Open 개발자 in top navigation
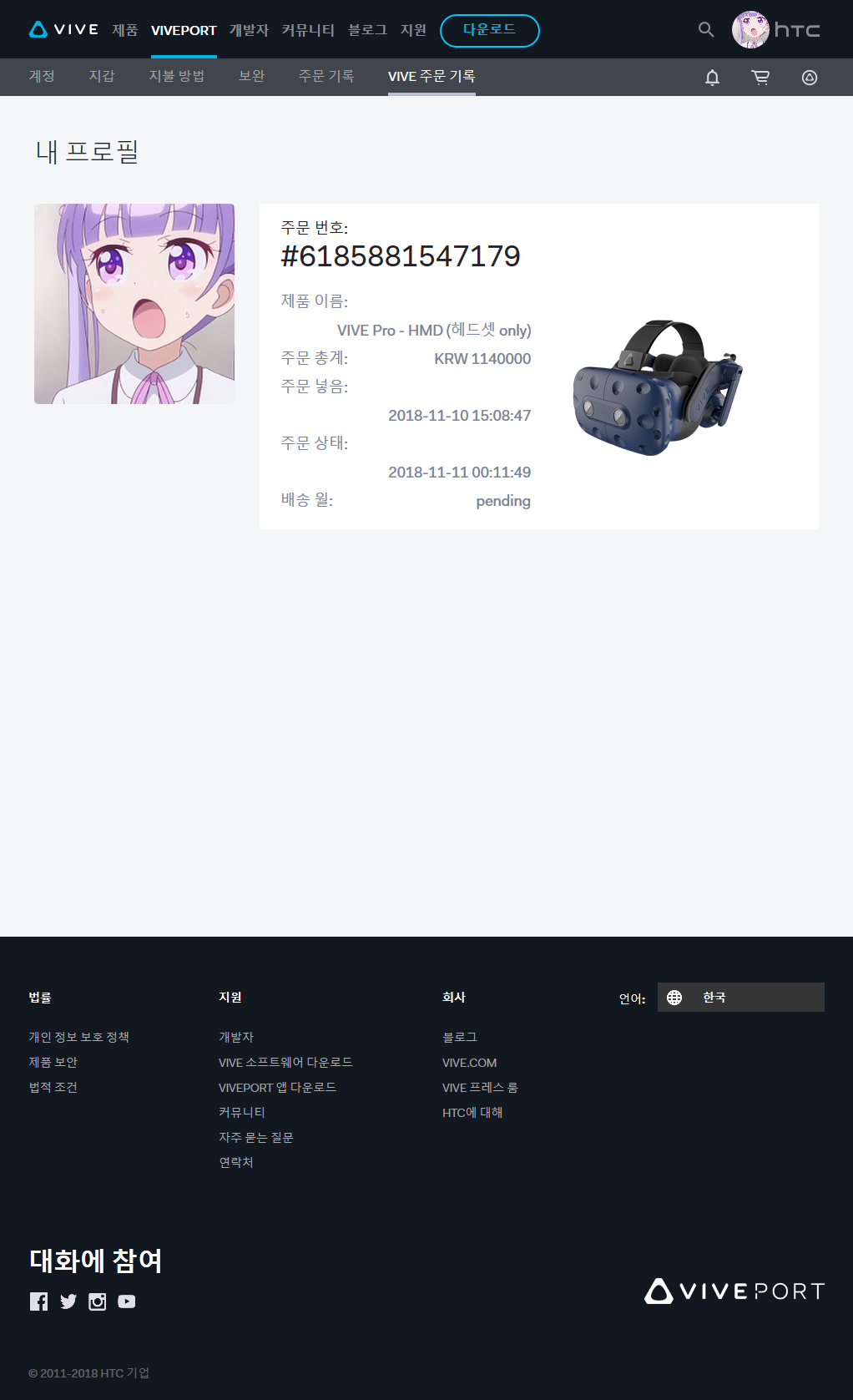 (249, 30)
